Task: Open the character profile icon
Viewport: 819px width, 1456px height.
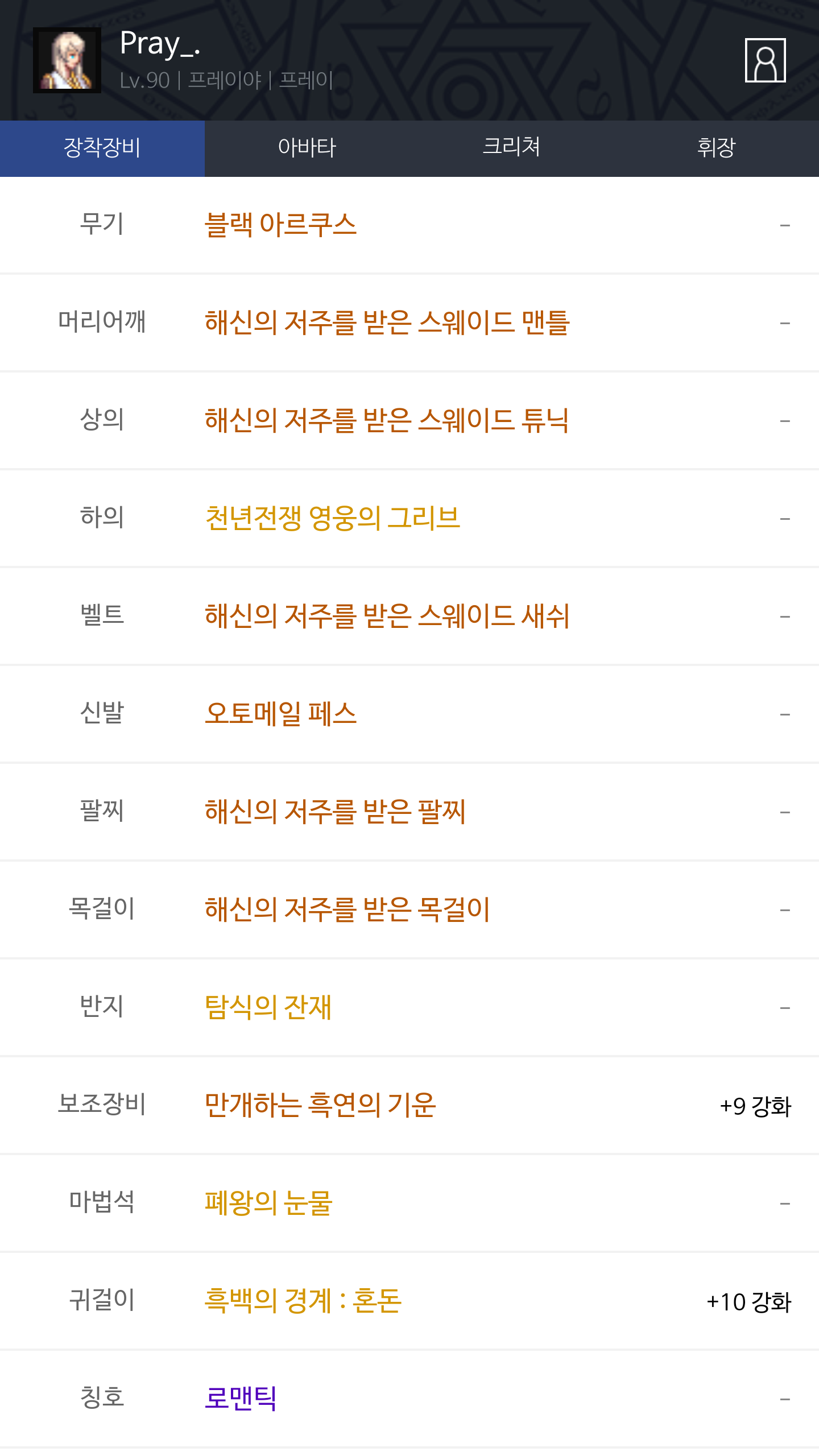Action: pyautogui.click(x=765, y=60)
